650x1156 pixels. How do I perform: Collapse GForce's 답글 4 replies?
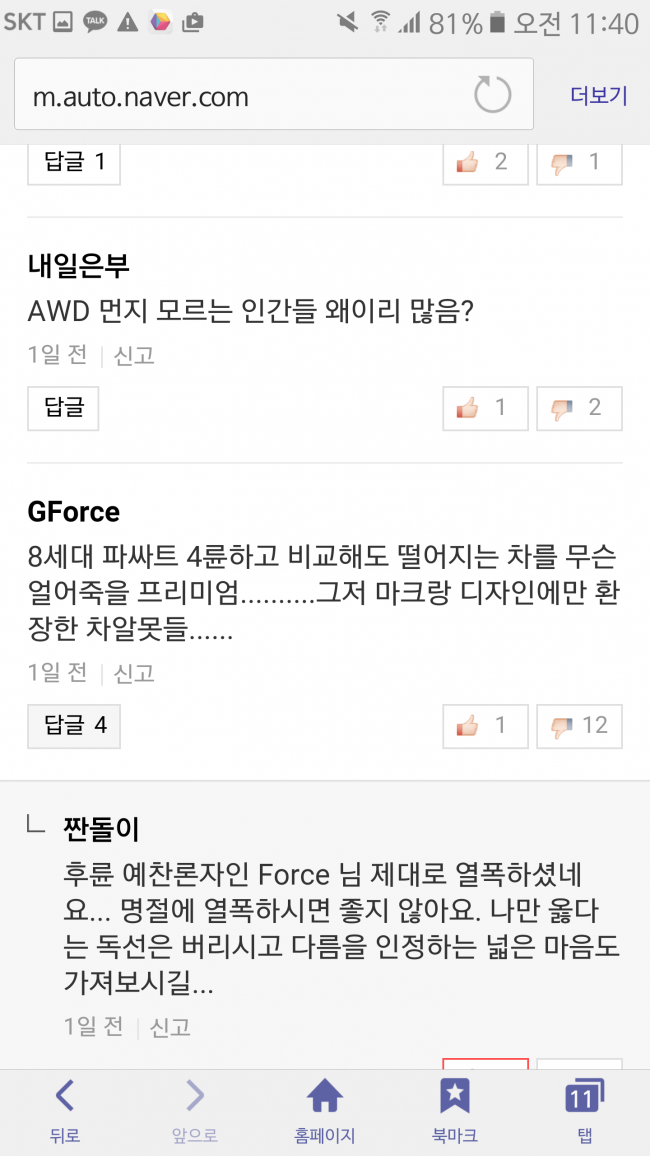coord(74,726)
